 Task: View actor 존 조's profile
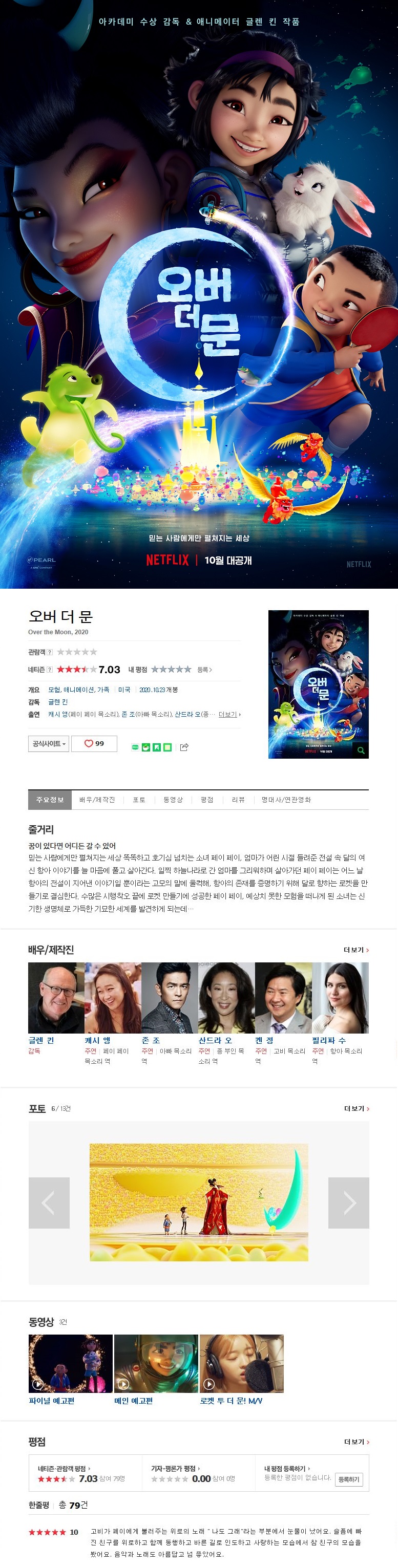click(151, 1040)
